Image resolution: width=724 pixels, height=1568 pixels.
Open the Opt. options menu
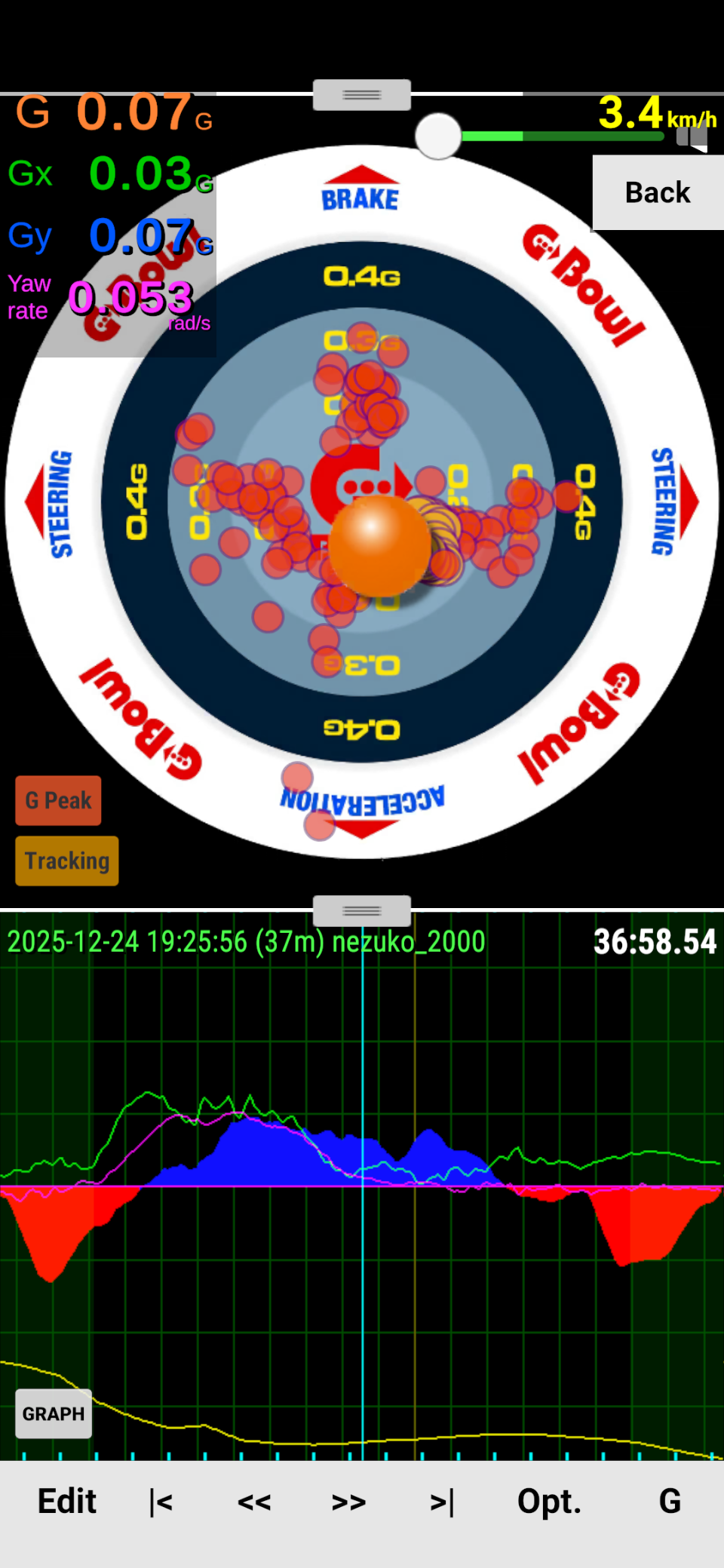click(549, 1501)
